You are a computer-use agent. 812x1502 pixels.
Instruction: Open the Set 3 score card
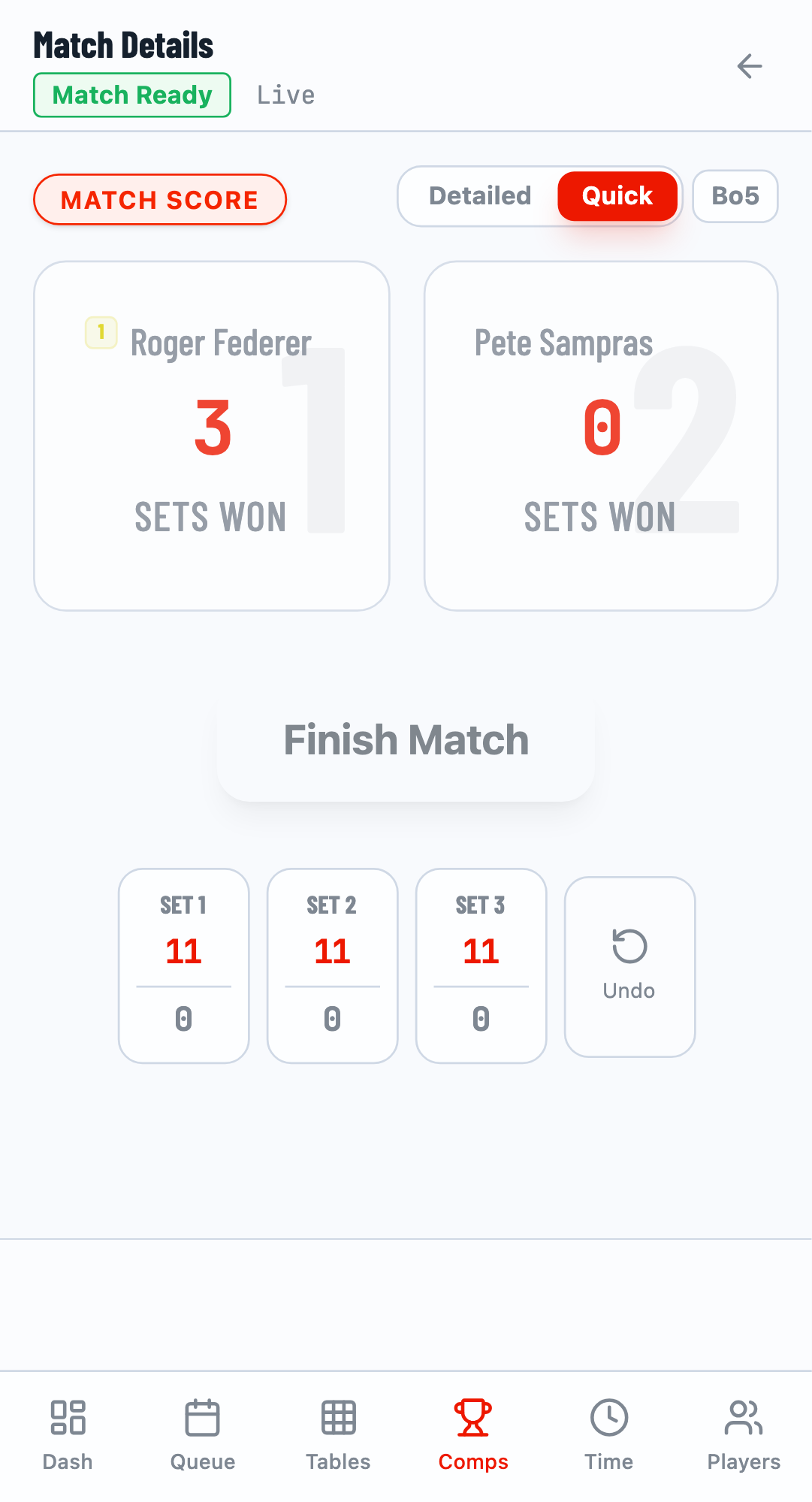click(481, 966)
